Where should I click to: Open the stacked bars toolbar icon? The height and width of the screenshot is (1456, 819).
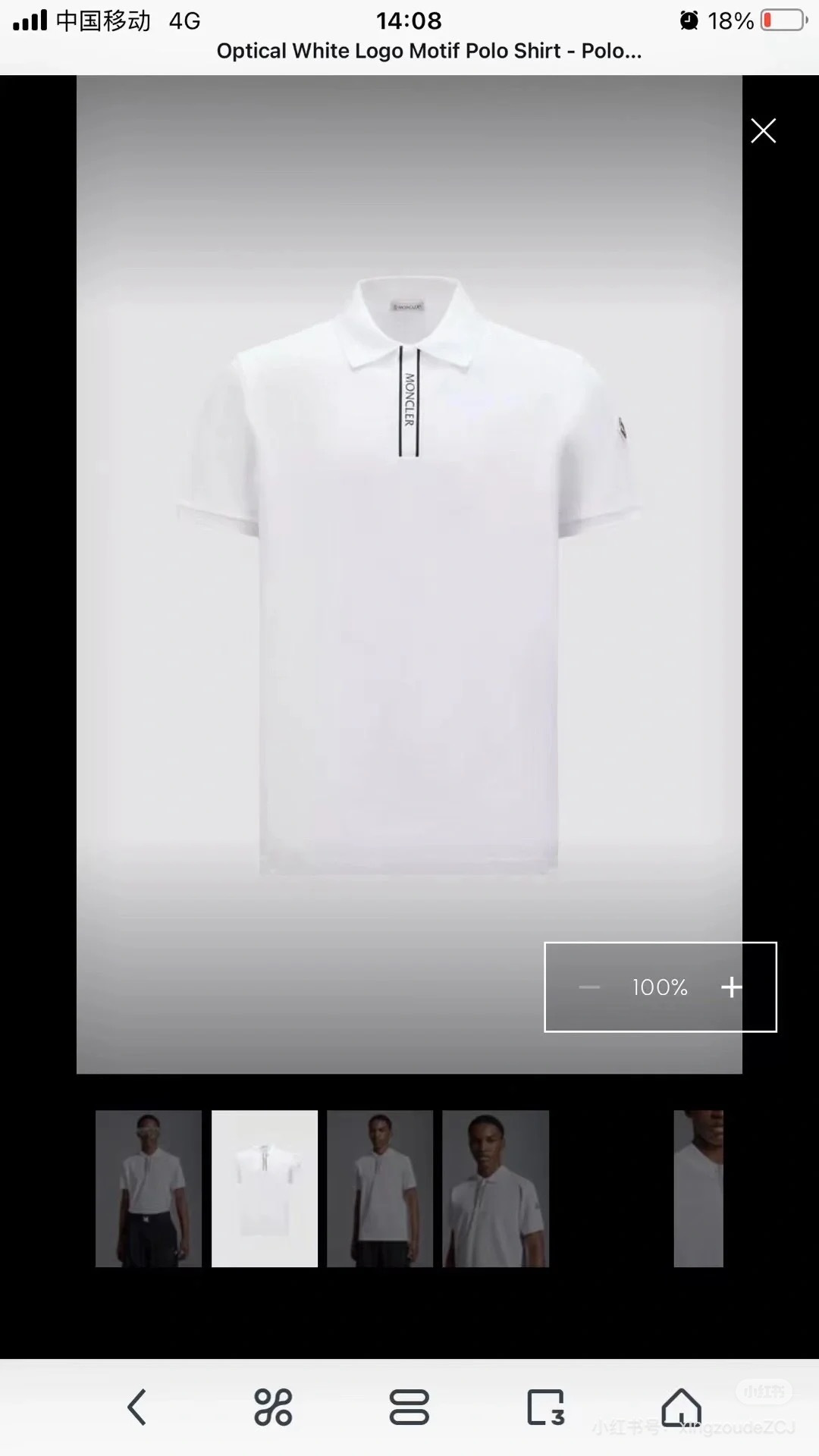click(409, 1407)
